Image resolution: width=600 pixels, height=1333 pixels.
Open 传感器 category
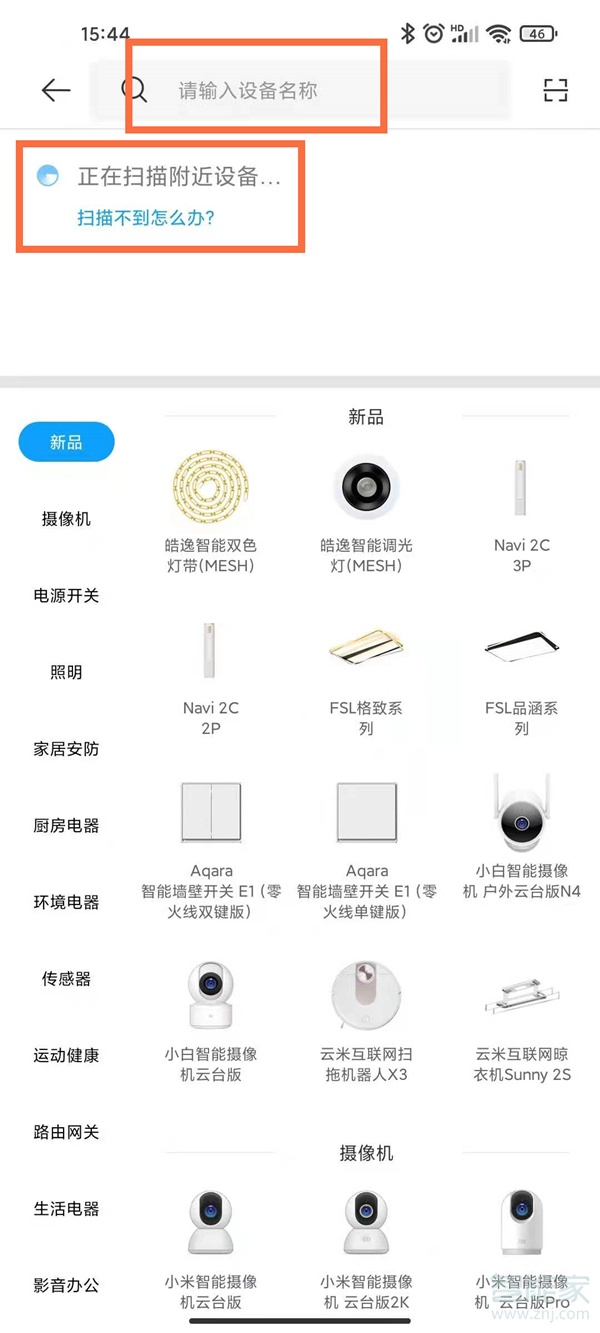pyautogui.click(x=66, y=978)
